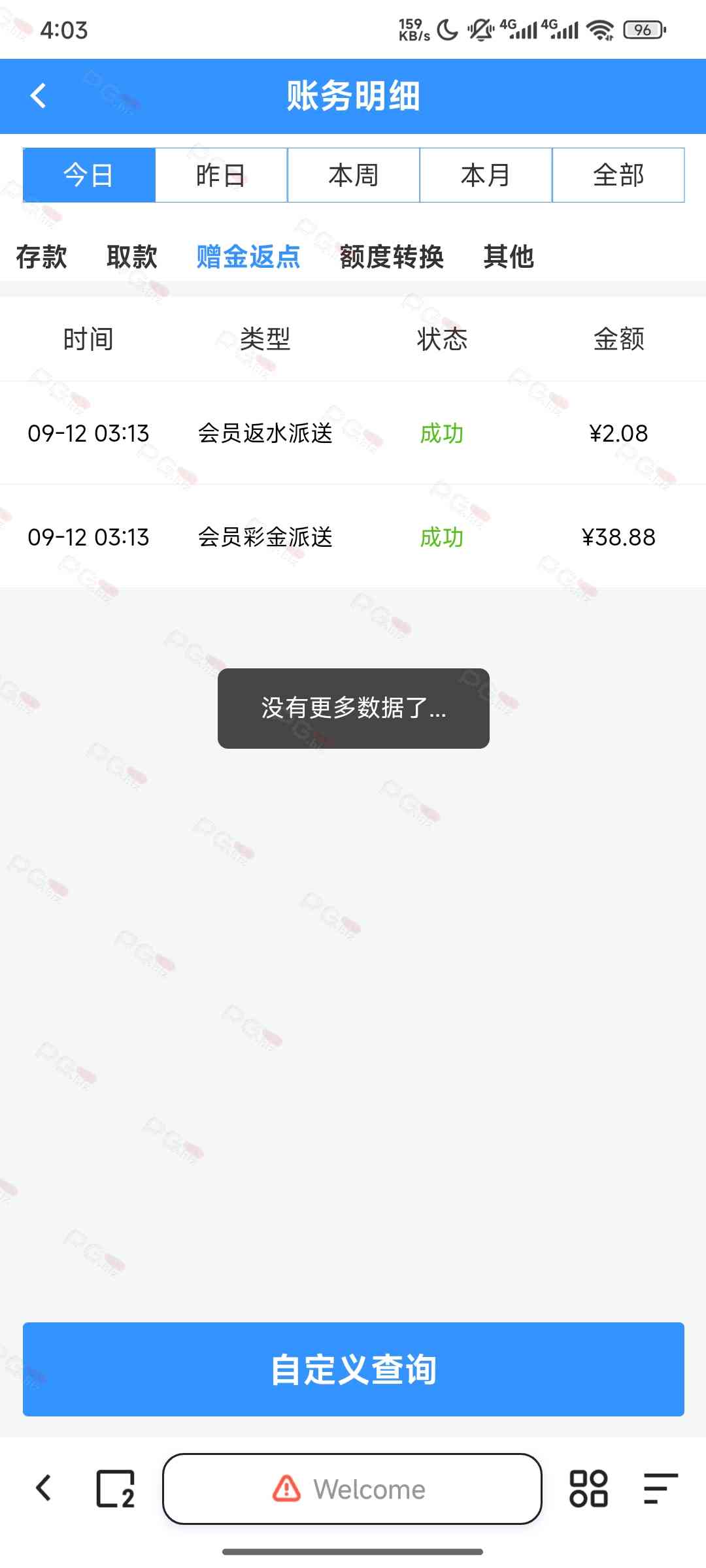Open the 额度转换 category

(392, 257)
